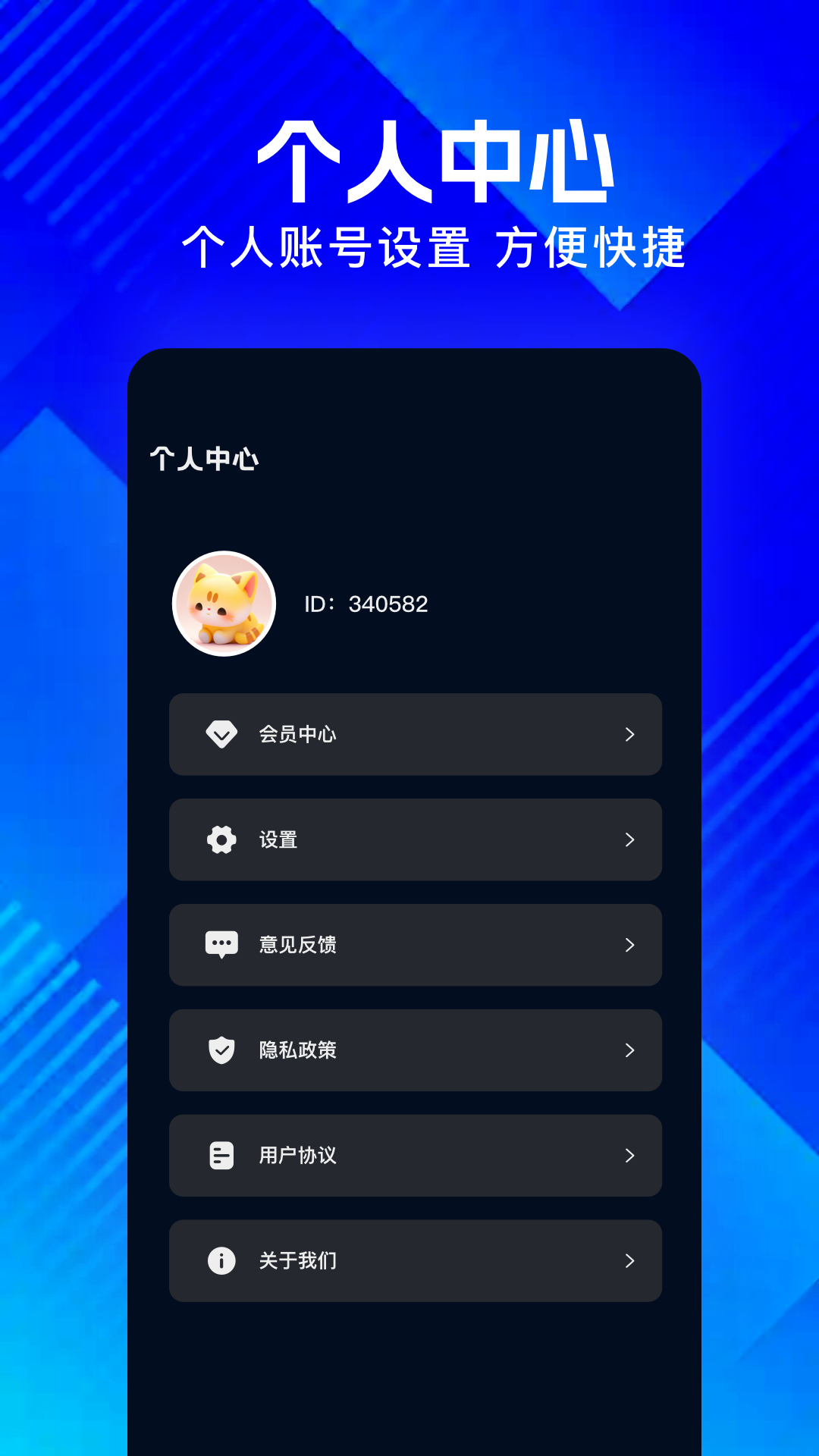
Task: Expand the 会员中心 row chevron
Action: coord(629,735)
